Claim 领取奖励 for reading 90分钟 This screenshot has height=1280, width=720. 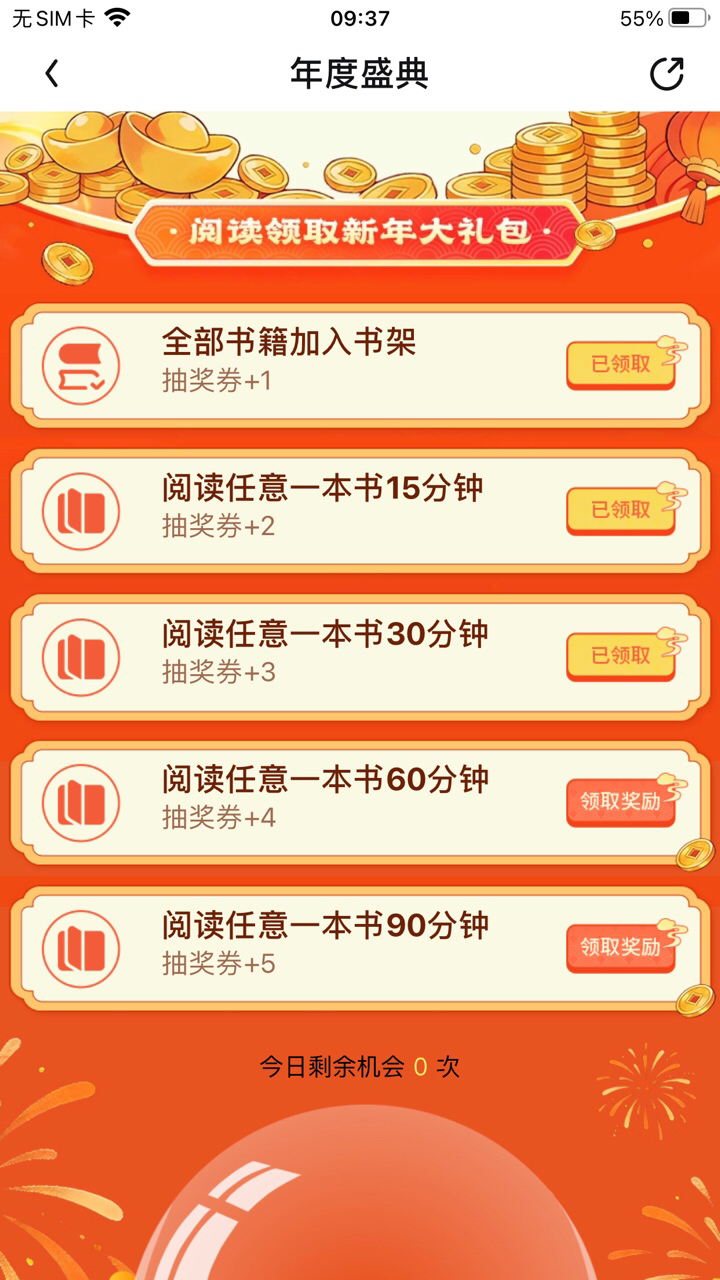pos(621,947)
